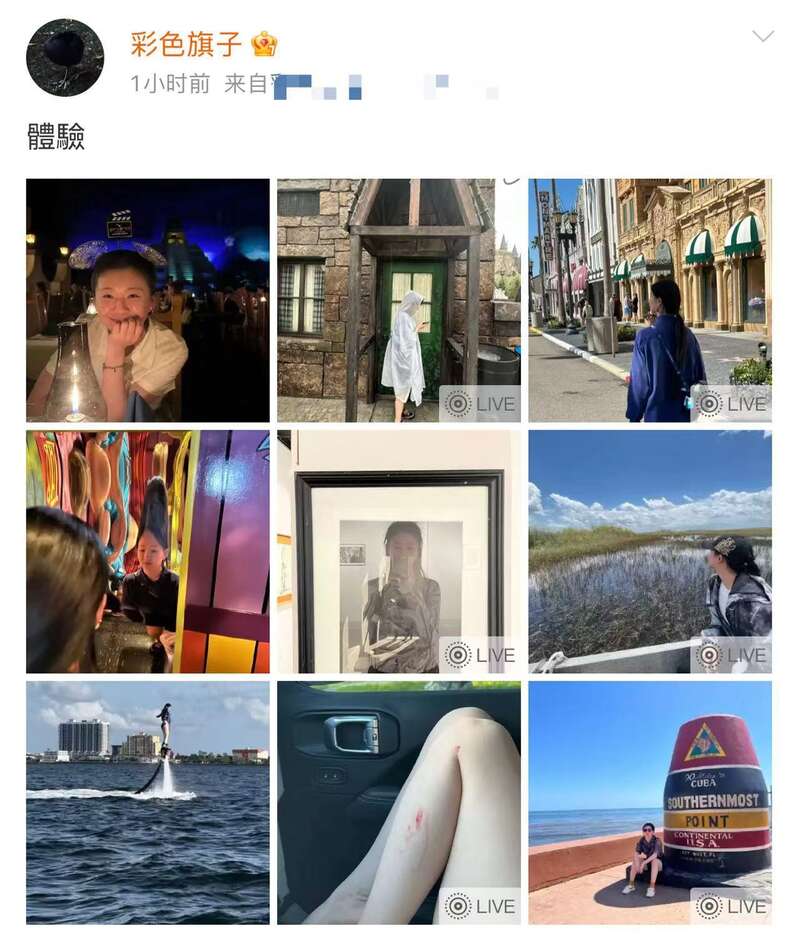Open the username 彩色旗子 profile link
This screenshot has height=944, width=800.
point(187,44)
